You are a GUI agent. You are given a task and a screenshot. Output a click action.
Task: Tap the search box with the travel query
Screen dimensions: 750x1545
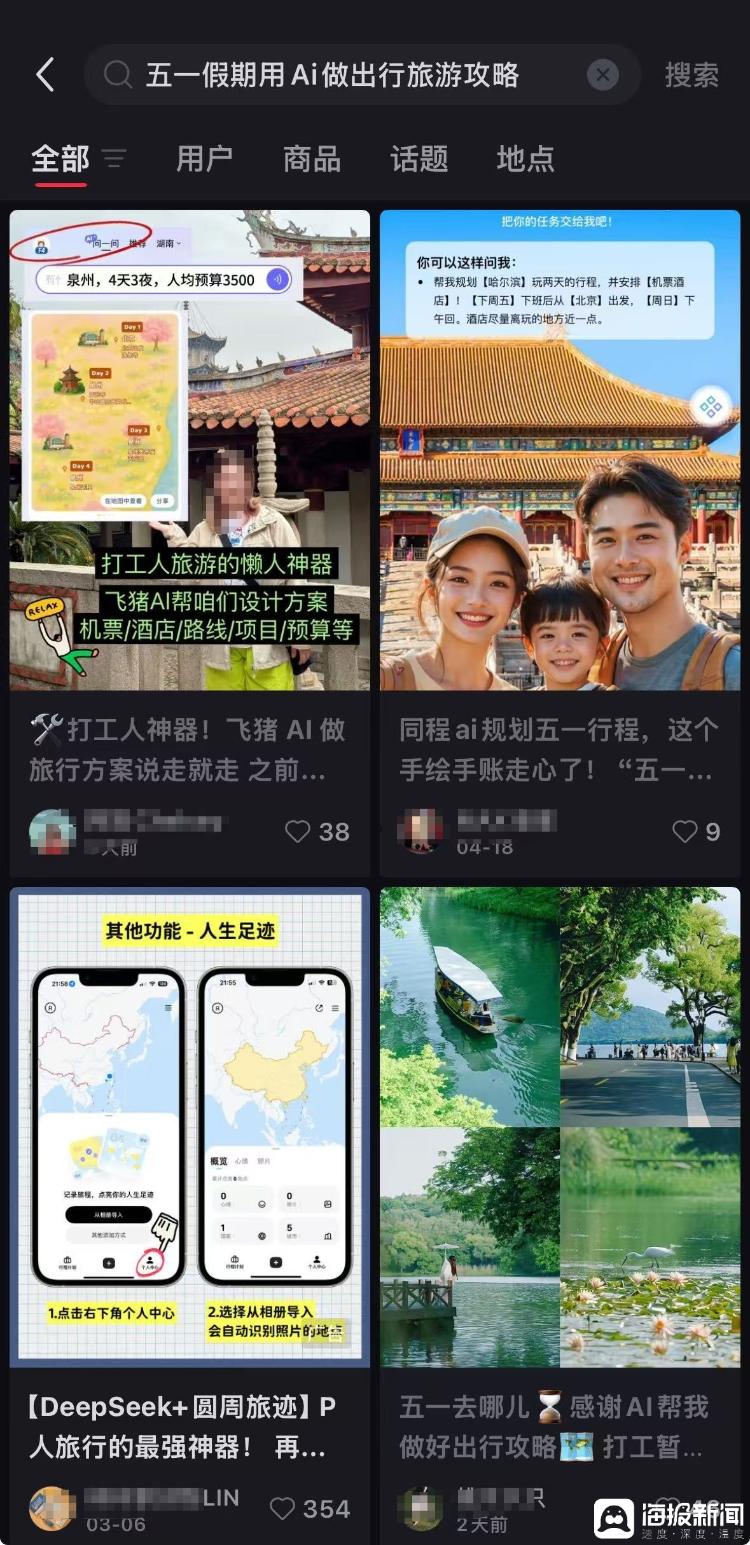(340, 75)
